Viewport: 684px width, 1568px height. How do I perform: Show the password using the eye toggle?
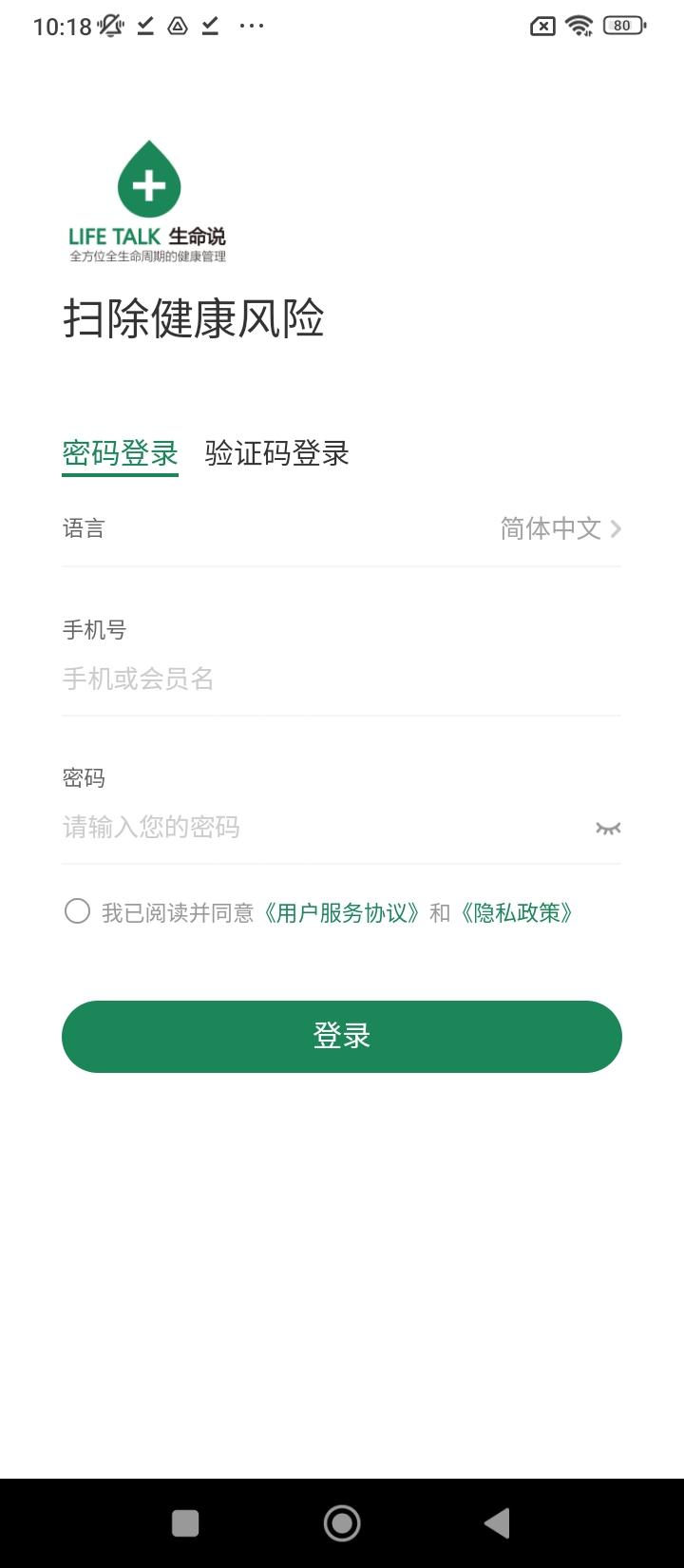click(608, 828)
